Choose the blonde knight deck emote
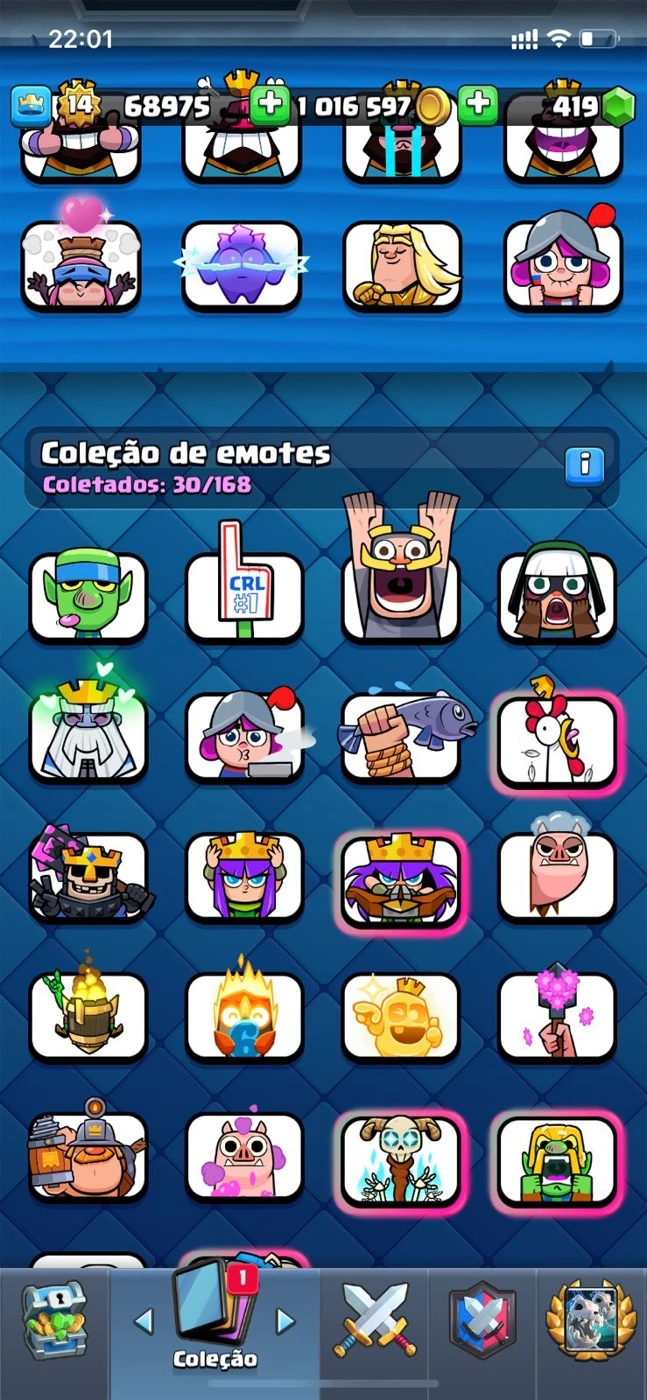 coord(402,265)
